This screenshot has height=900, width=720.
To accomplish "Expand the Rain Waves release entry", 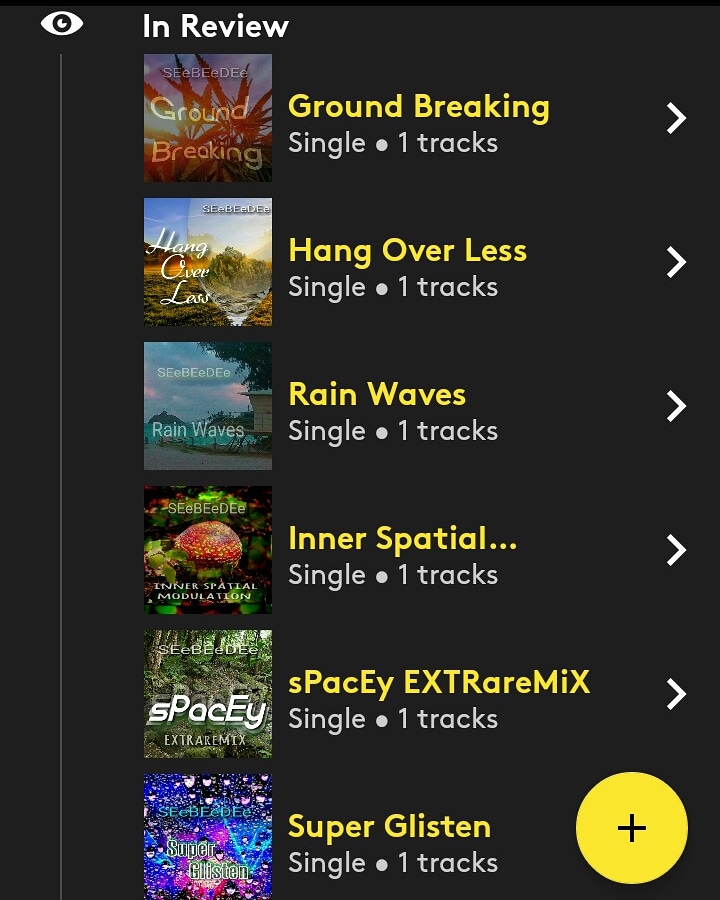I will (675, 406).
